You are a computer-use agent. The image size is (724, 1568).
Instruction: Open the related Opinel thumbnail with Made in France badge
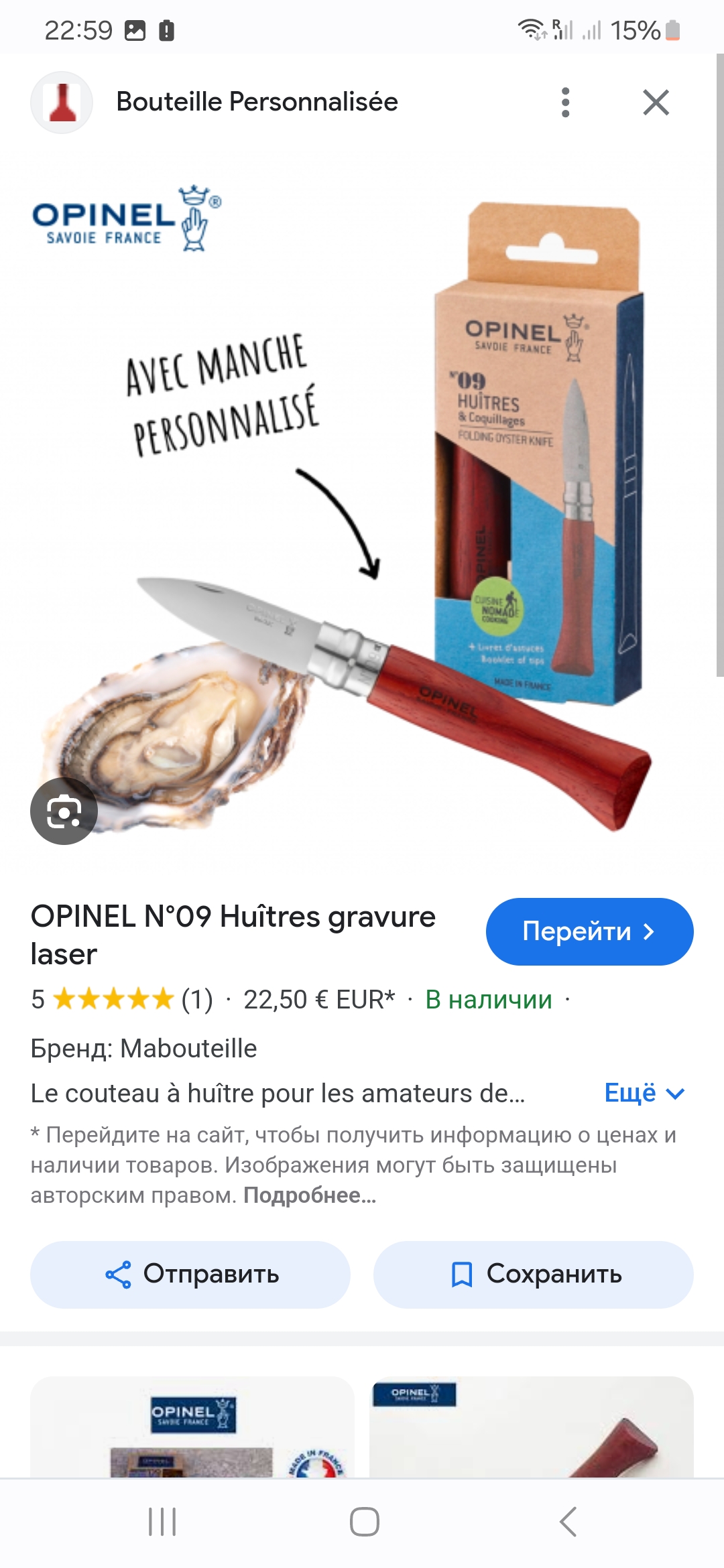tap(192, 1427)
